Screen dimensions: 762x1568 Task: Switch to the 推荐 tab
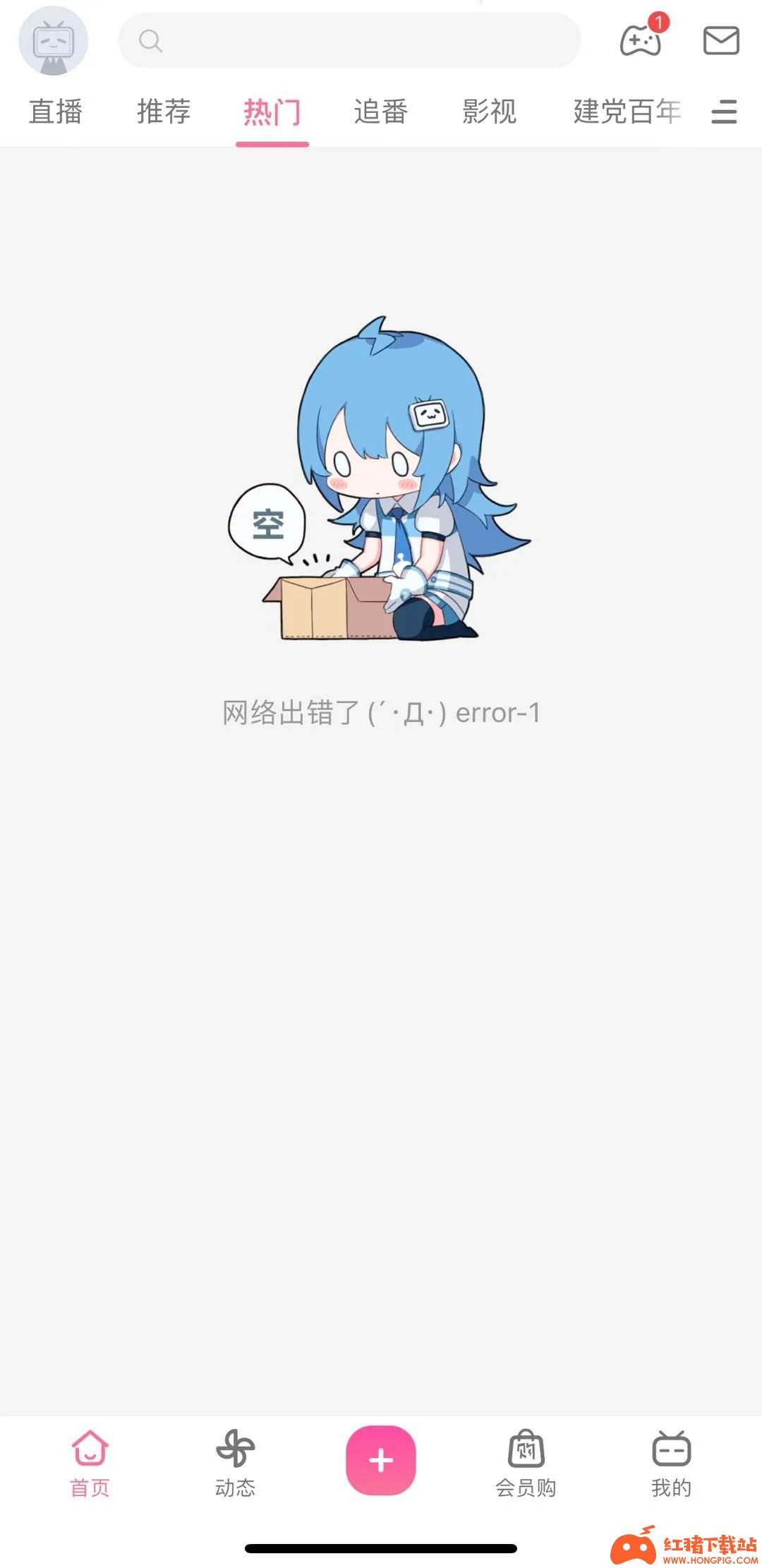pos(164,111)
